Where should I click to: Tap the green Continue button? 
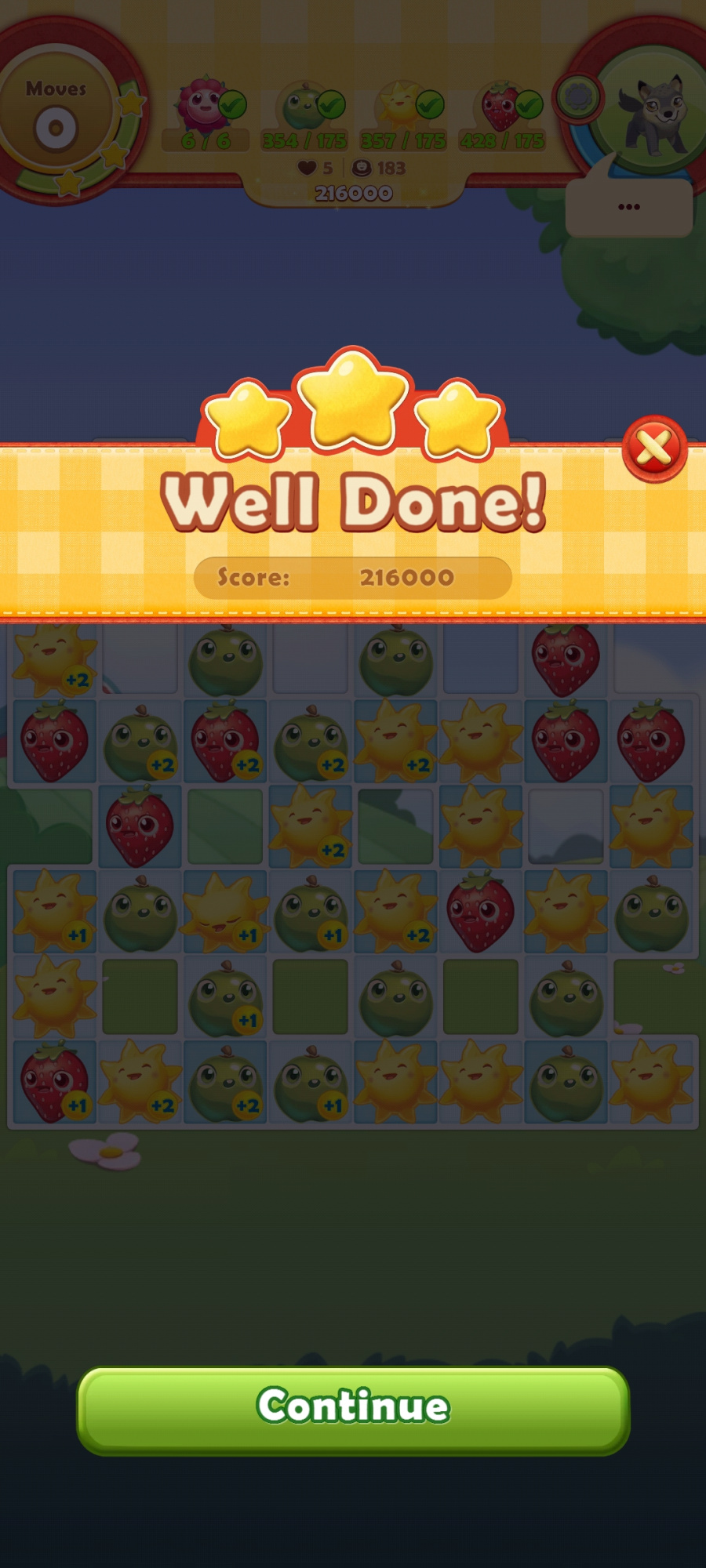(x=353, y=1410)
